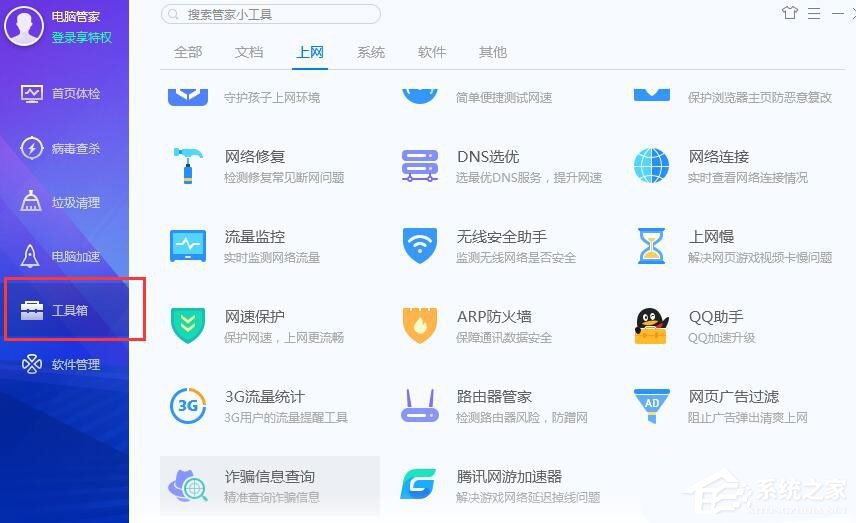Select 工具箱 in the sidebar

tap(64, 310)
